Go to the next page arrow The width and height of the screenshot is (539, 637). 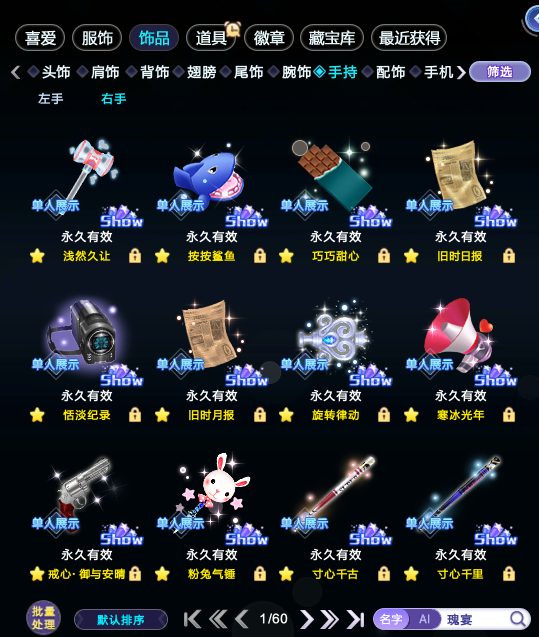click(307, 619)
